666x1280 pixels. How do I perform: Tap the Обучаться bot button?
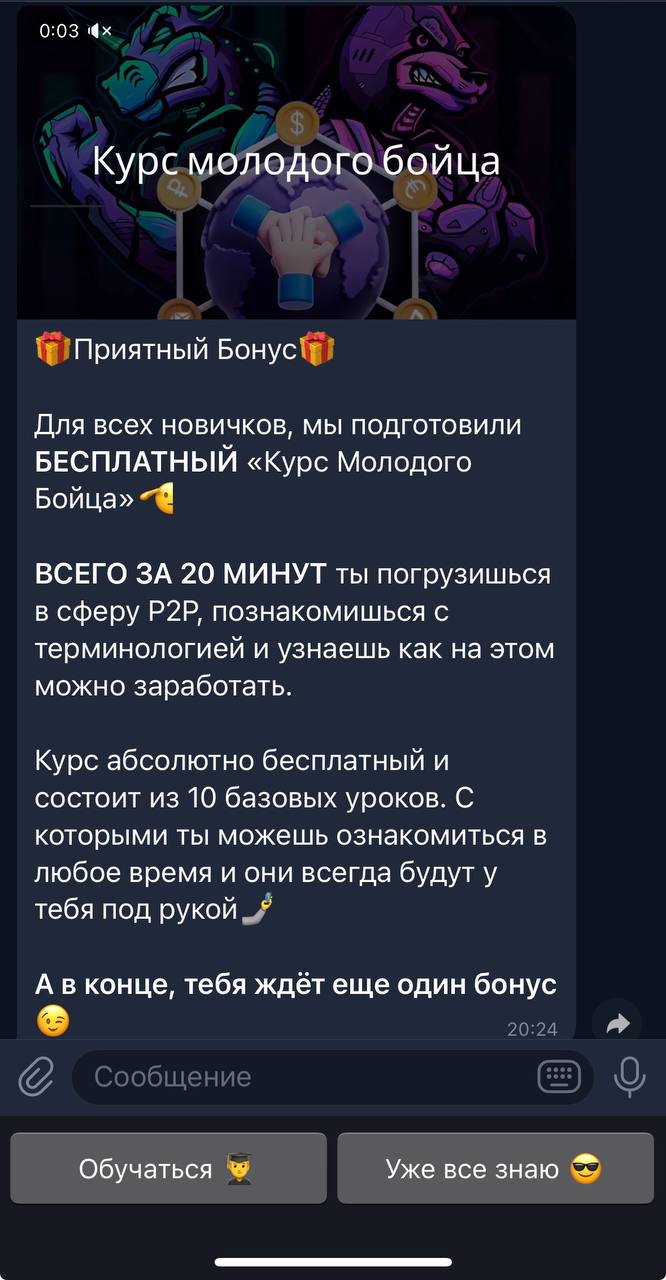168,1168
